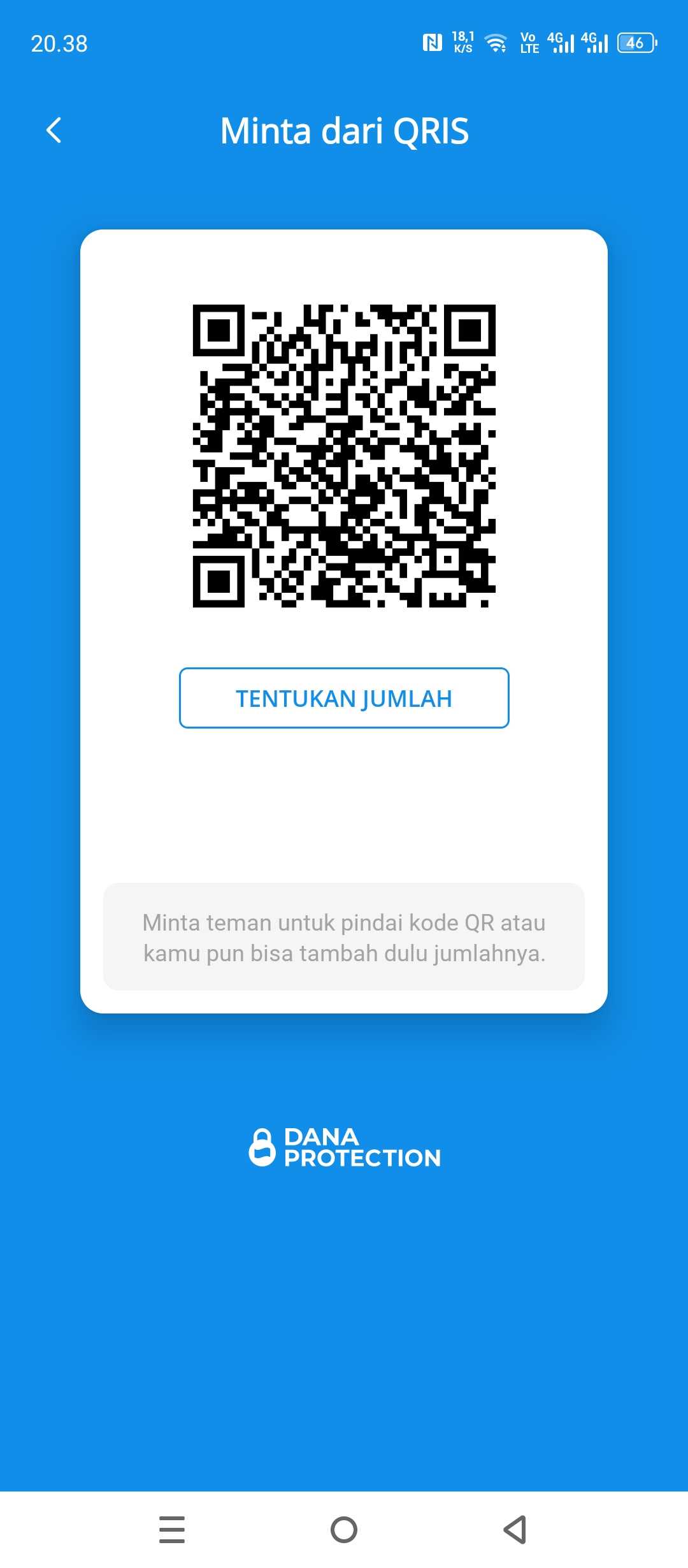Tap the VoLTE indicator icon
The image size is (688, 1568).
point(529,42)
